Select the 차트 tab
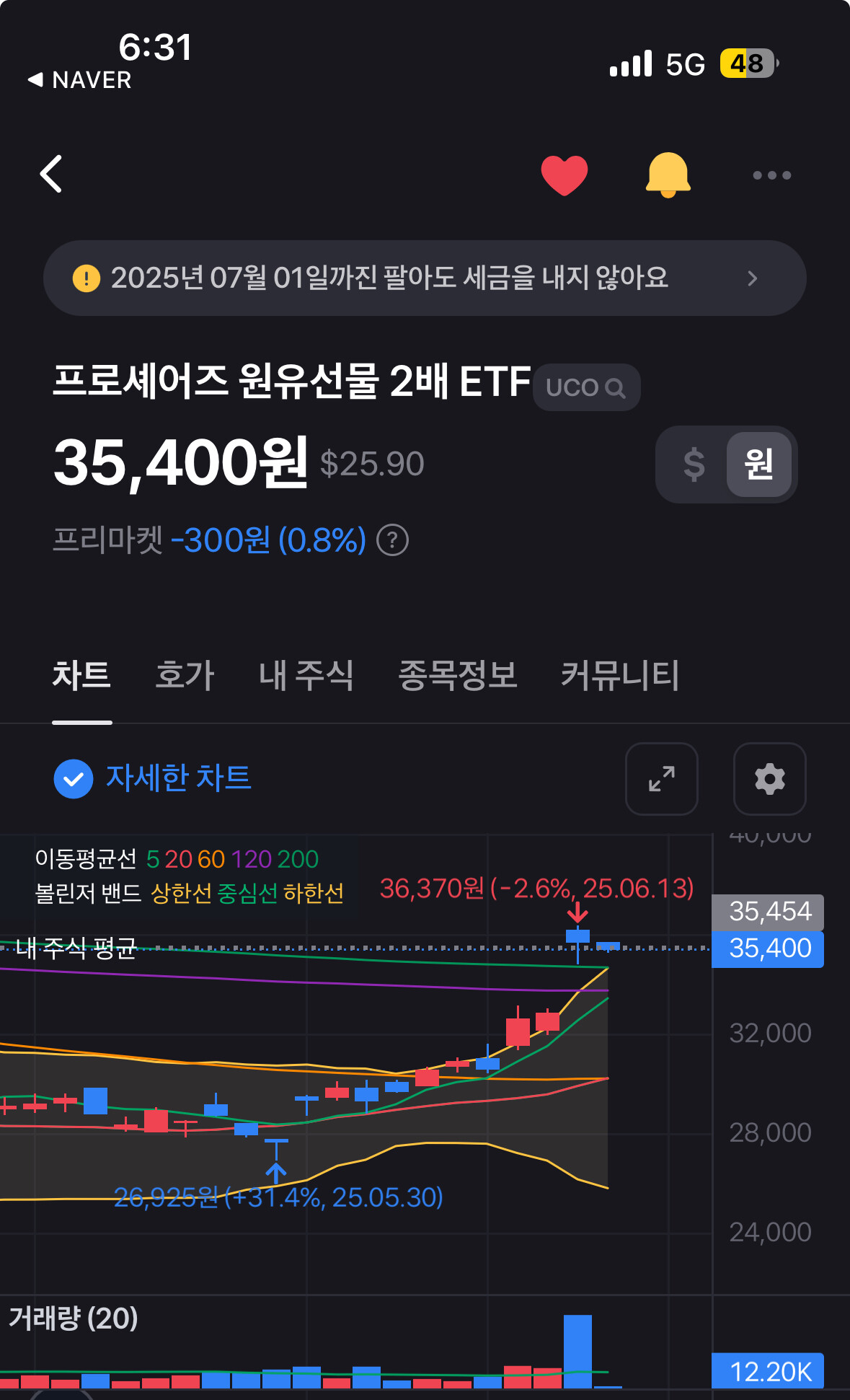This screenshot has width=850, height=1400. [81, 675]
